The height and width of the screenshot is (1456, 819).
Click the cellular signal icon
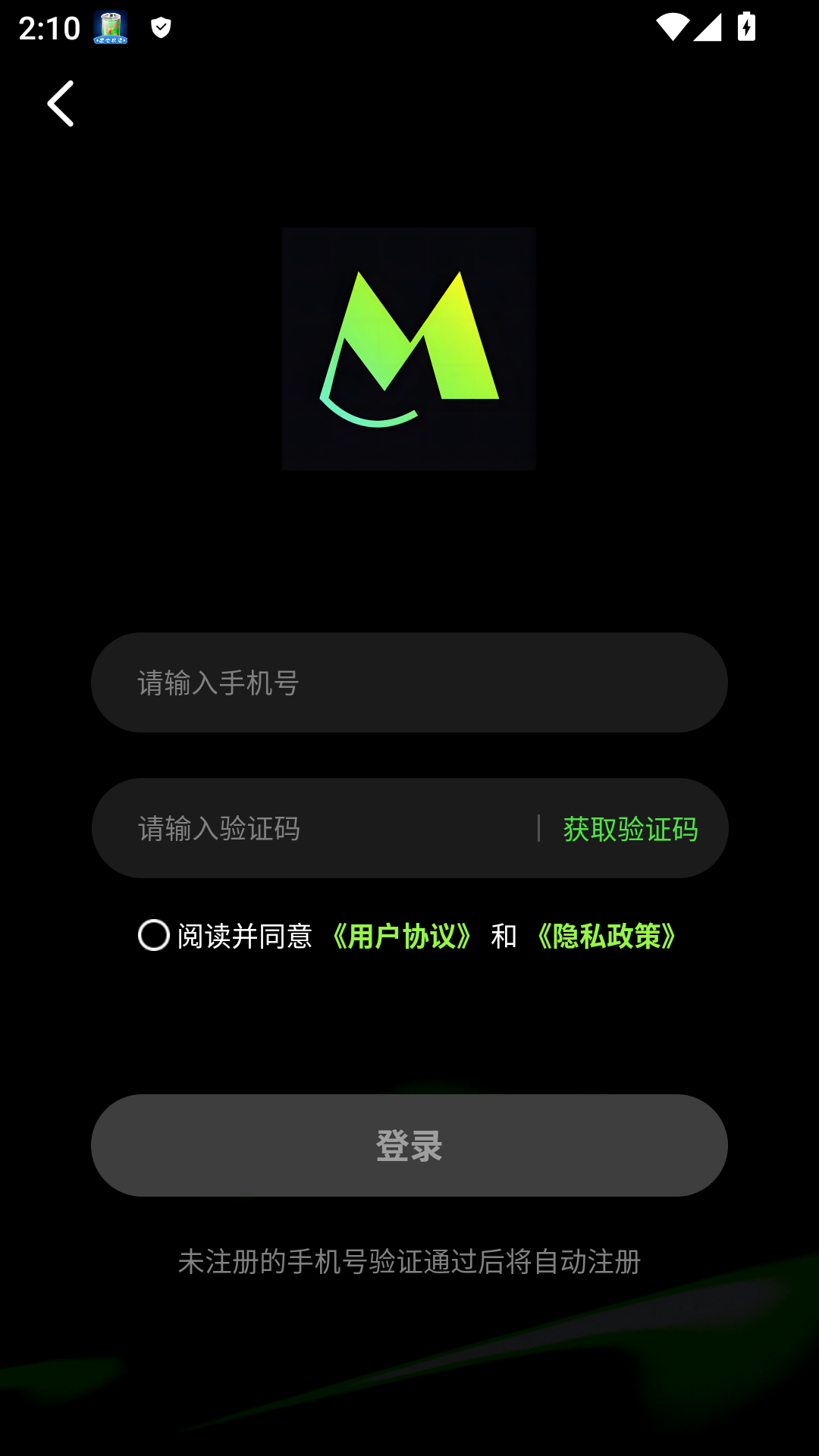pos(707,27)
